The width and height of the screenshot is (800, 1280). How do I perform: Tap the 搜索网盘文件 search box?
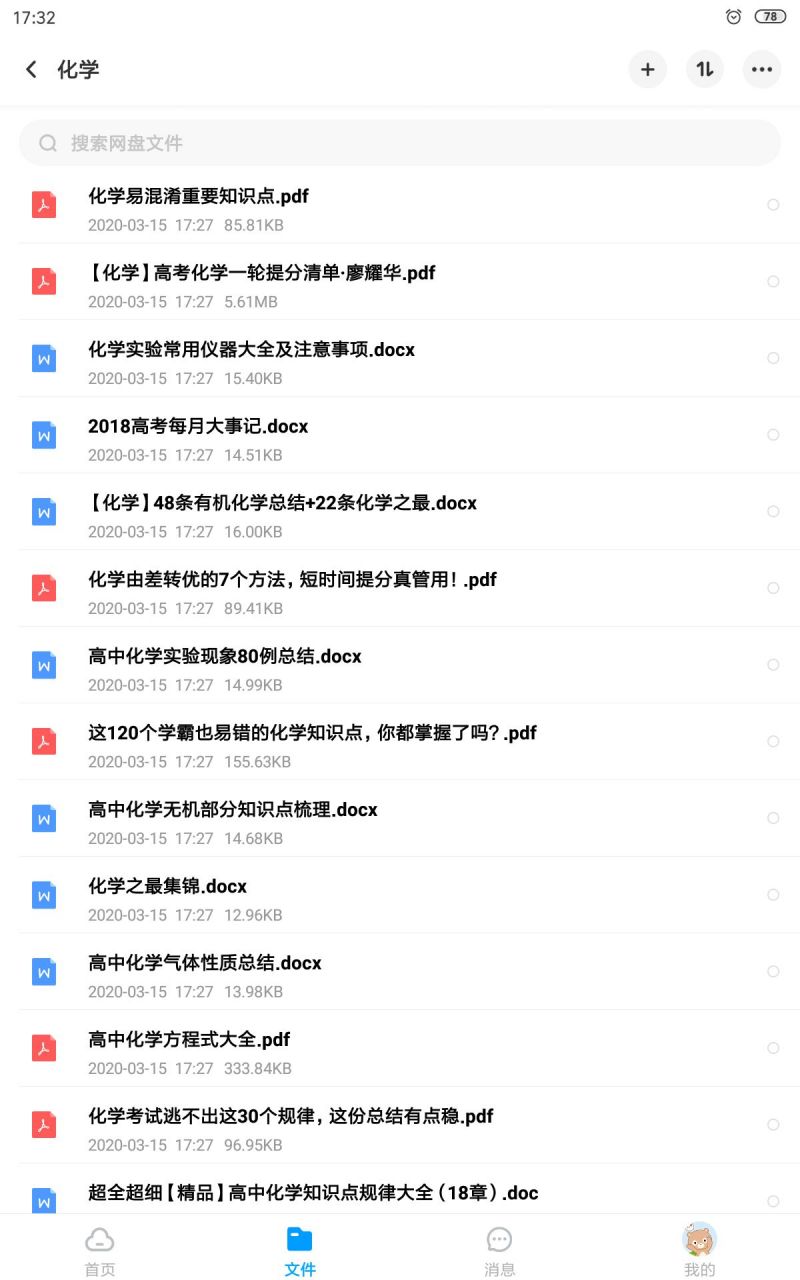(x=400, y=143)
